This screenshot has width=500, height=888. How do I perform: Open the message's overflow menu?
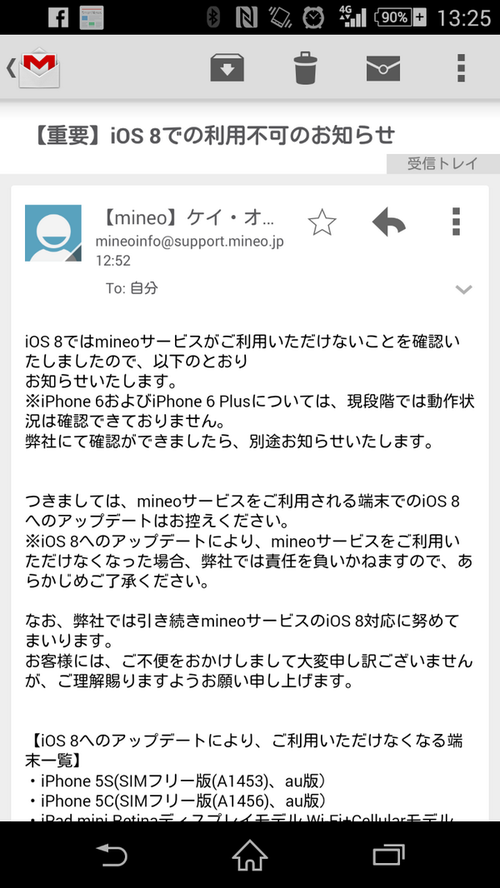456,221
